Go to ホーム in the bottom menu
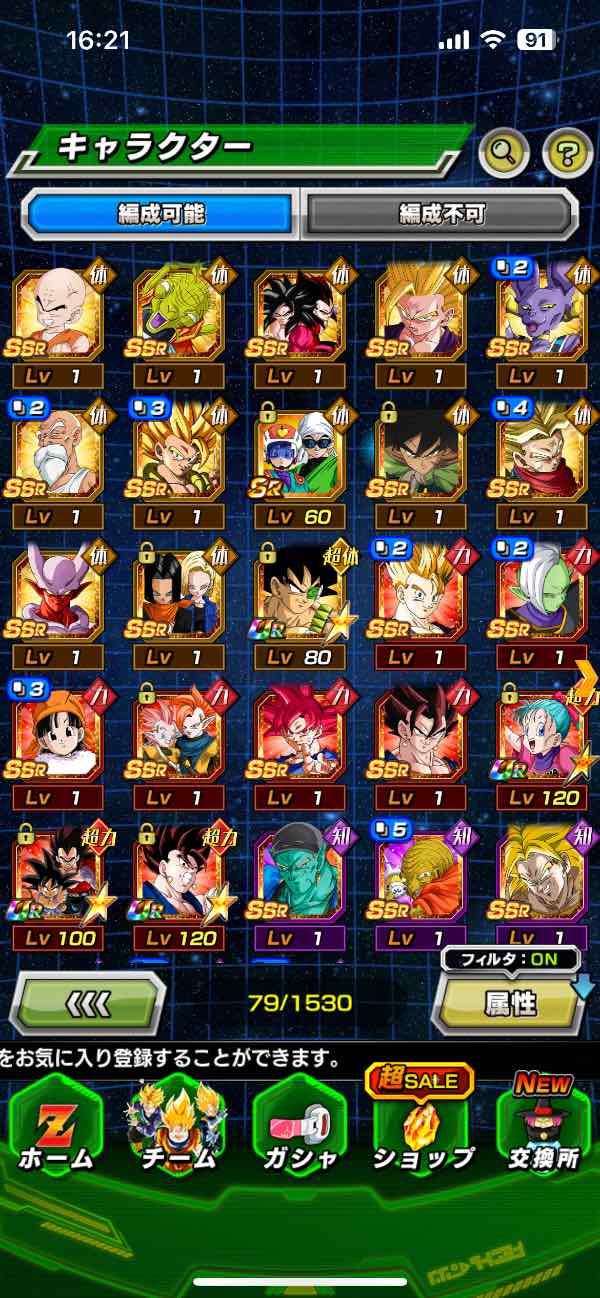 coord(56,1128)
